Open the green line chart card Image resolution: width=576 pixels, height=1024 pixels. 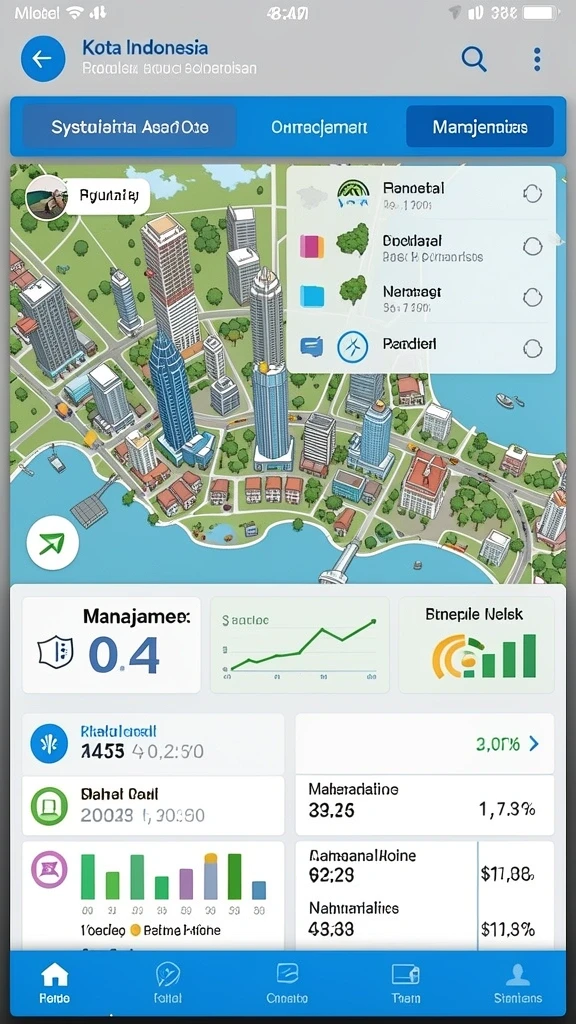(x=300, y=645)
